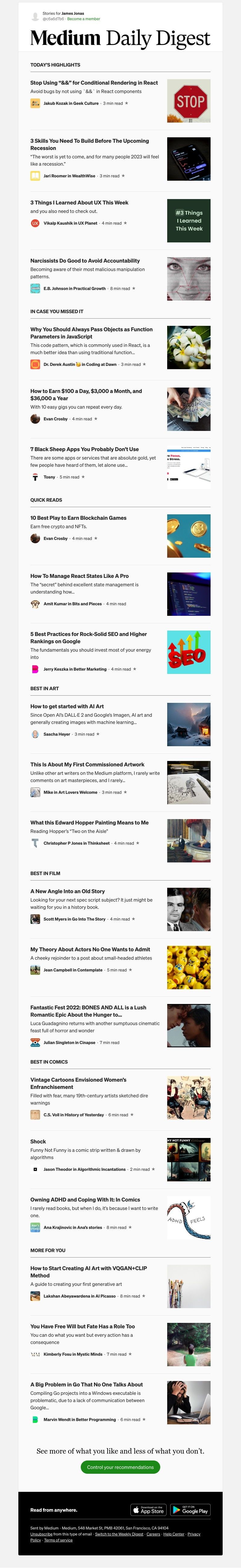Open Owning ADHD and Coping With It article
The image size is (241, 1568).
pos(85,1200)
